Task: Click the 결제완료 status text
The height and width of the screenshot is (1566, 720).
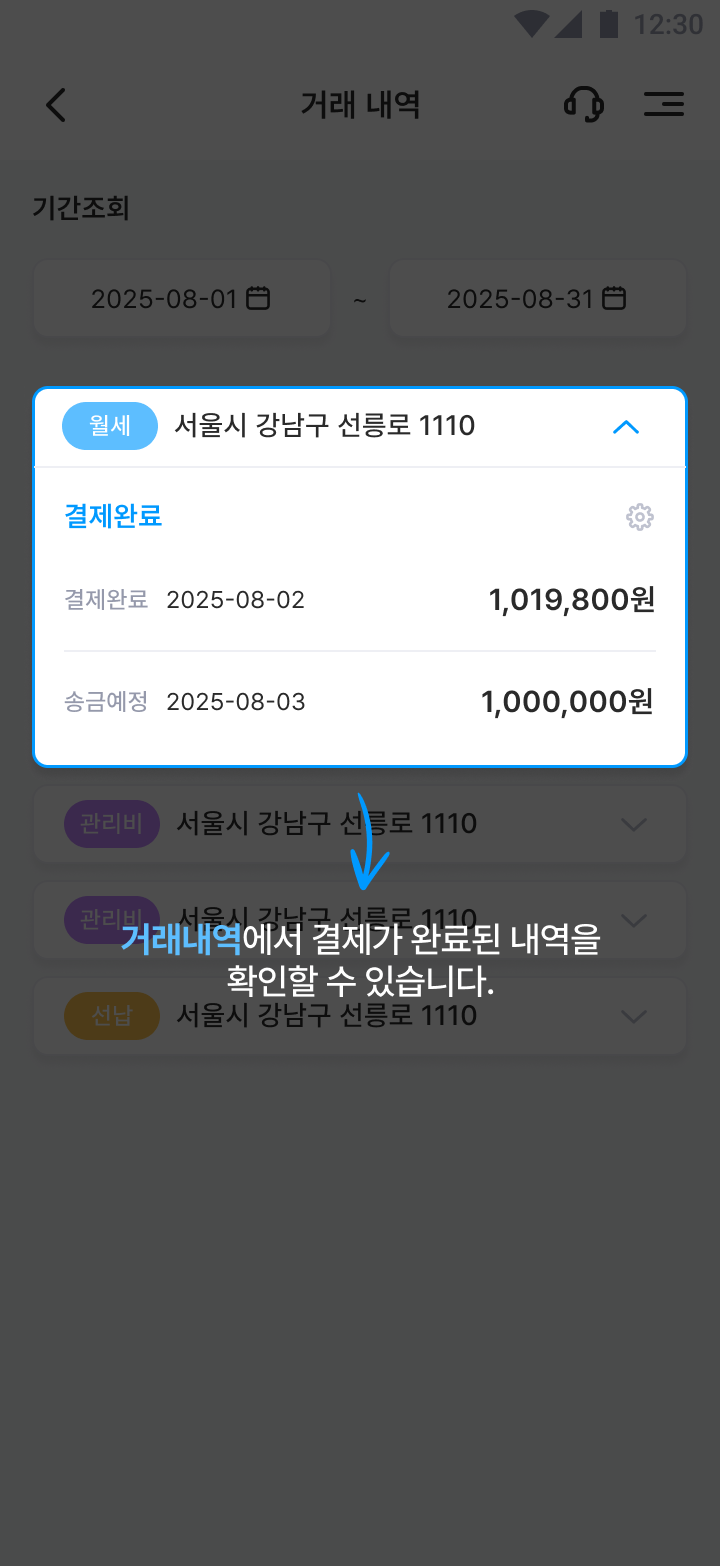Action: 113,516
